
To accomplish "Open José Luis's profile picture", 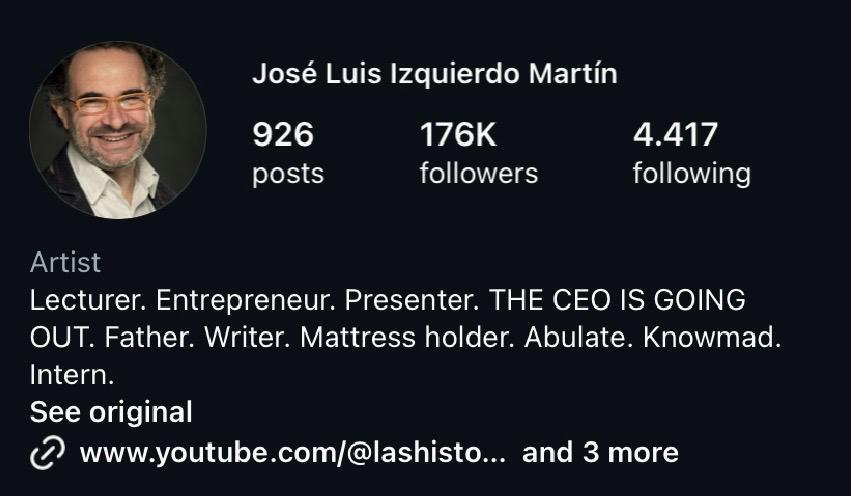I will (118, 131).
